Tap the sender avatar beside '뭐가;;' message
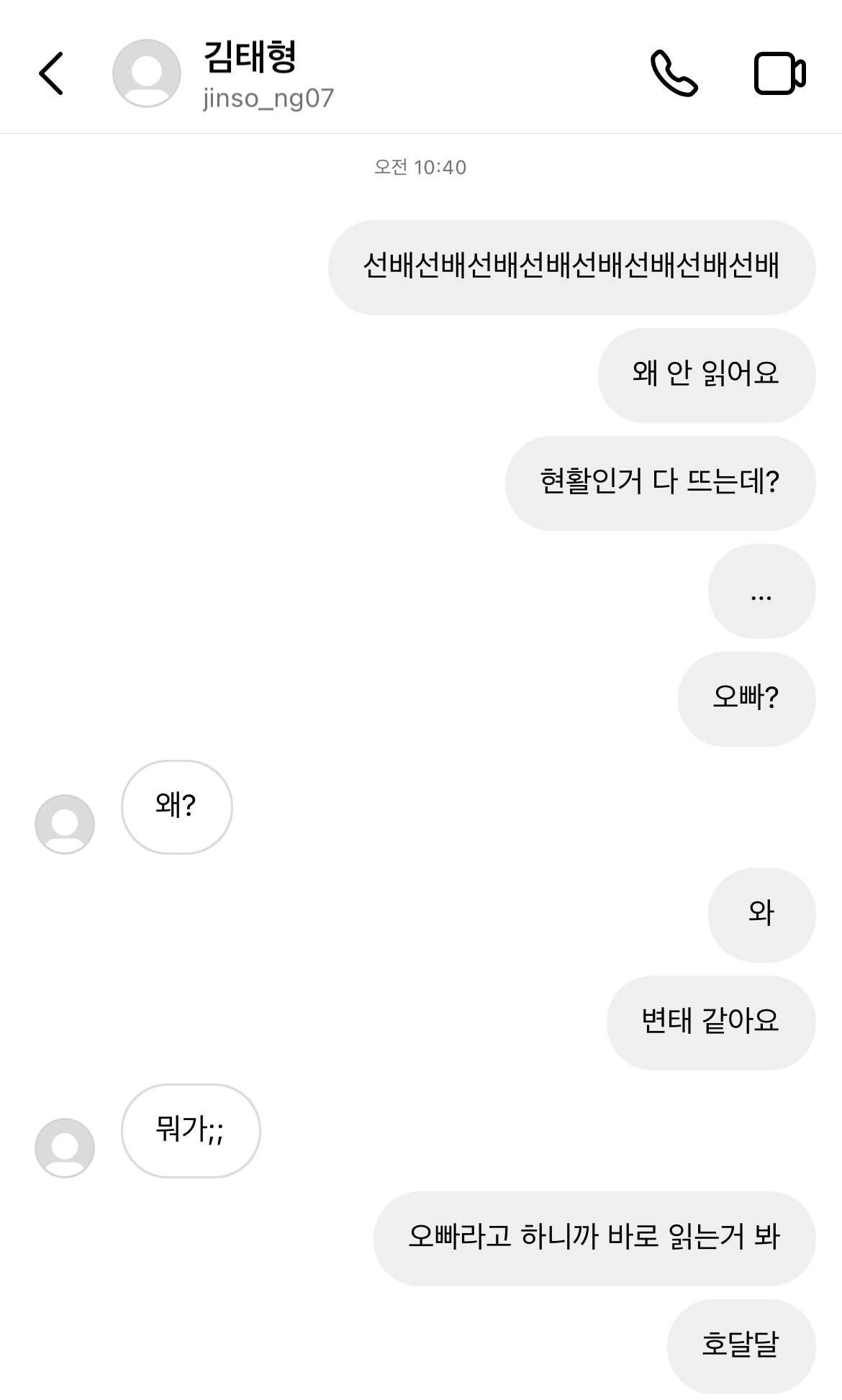The height and width of the screenshot is (1400, 842). click(x=65, y=1148)
